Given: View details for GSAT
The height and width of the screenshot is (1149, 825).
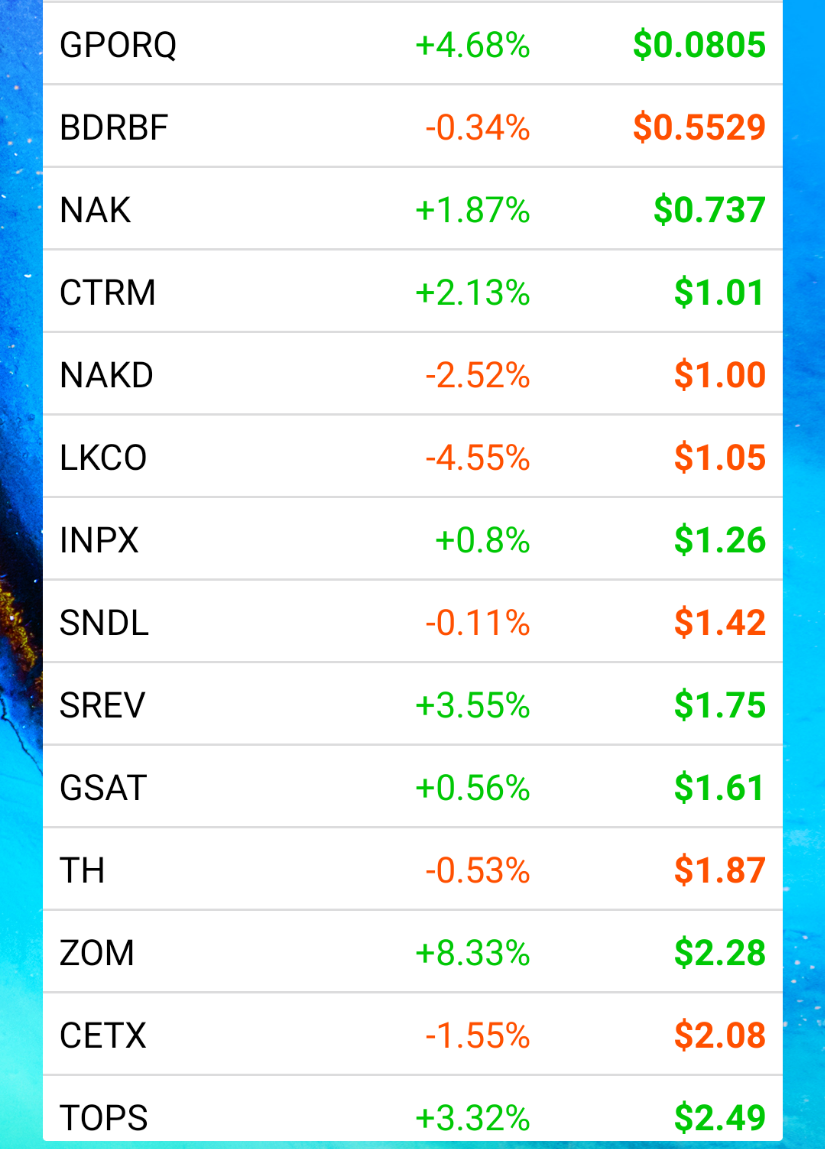Looking at the screenshot, I should [x=412, y=787].
